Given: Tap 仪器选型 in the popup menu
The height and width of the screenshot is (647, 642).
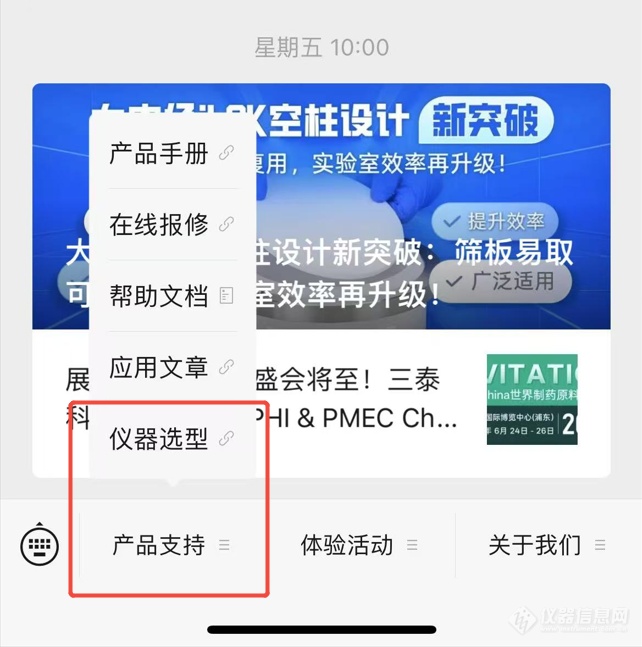Looking at the screenshot, I should [170, 438].
